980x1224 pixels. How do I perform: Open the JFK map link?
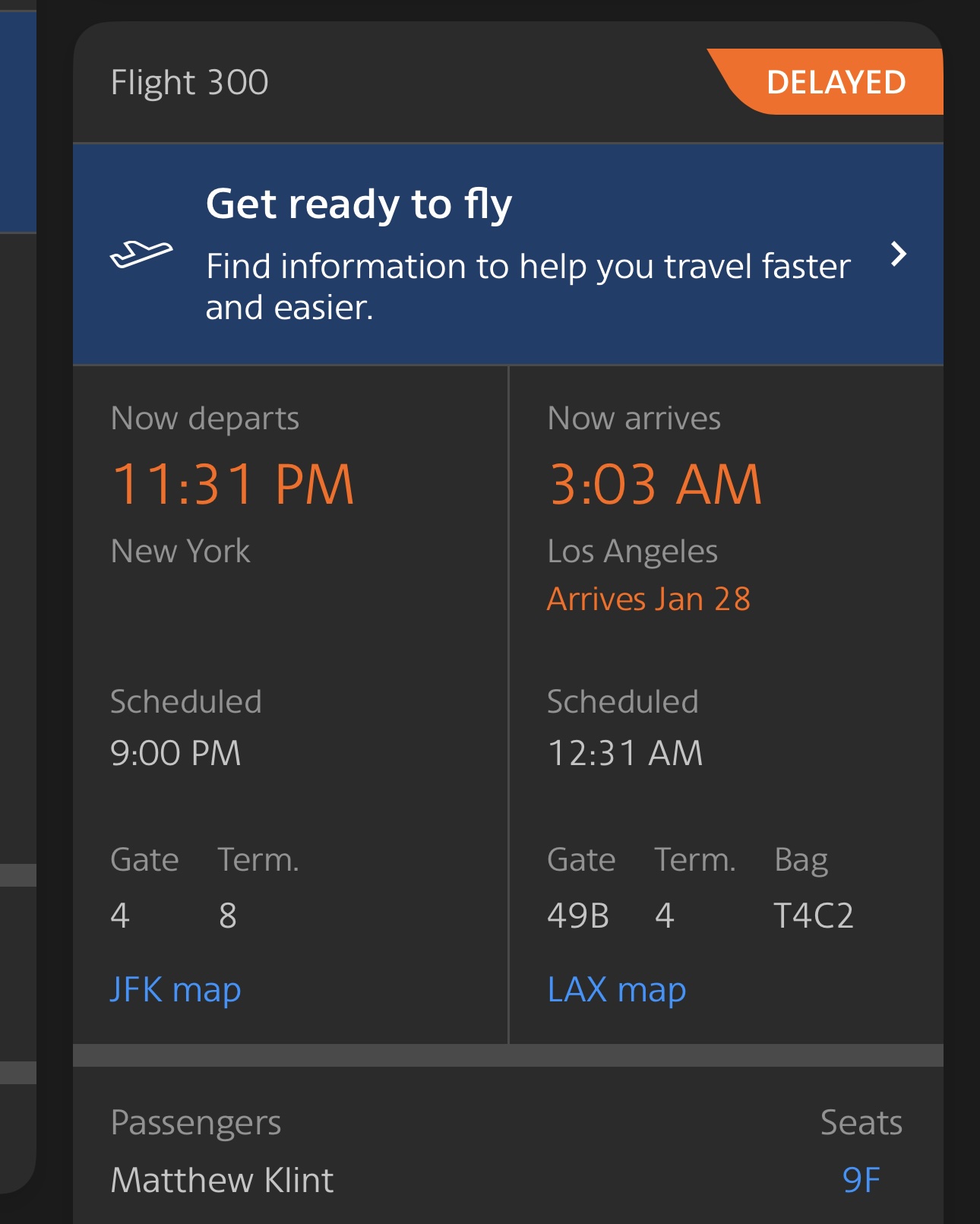tap(175, 989)
